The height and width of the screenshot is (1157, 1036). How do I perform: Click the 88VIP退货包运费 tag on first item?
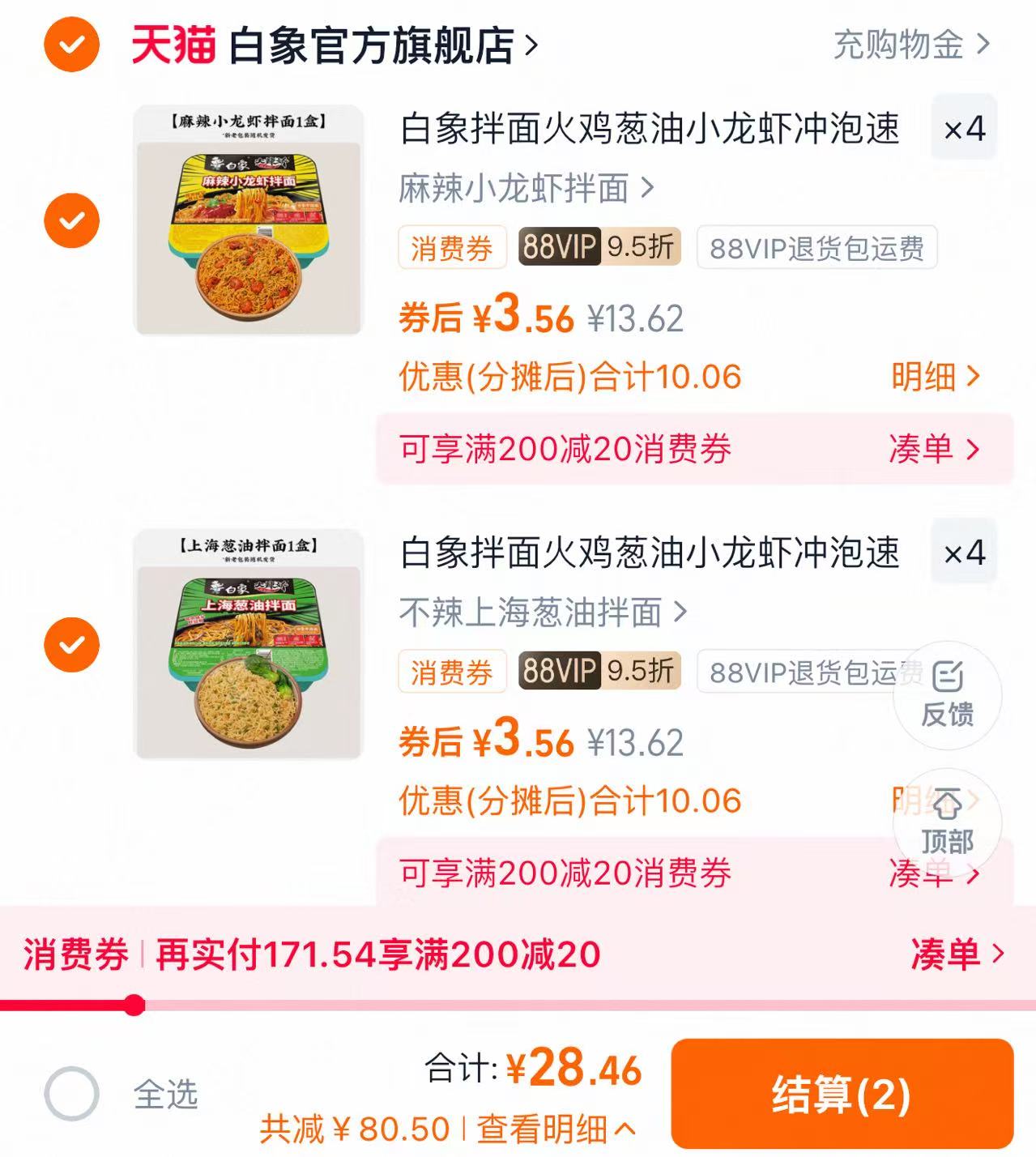(x=818, y=249)
